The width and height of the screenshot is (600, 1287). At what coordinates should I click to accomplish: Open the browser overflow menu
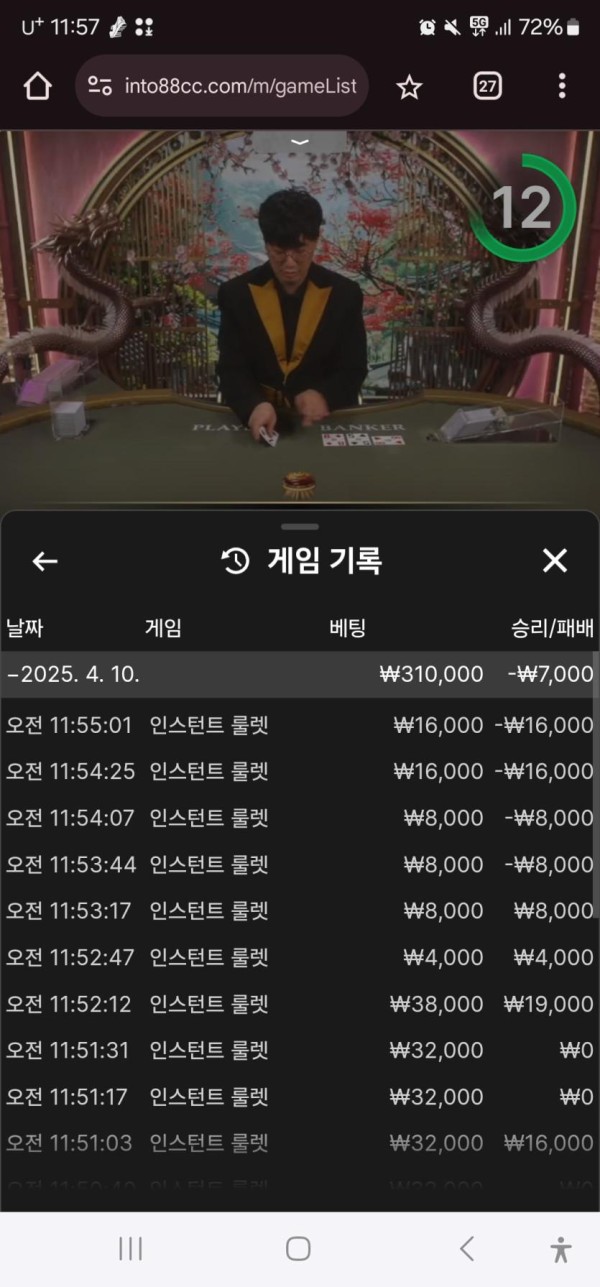562,87
